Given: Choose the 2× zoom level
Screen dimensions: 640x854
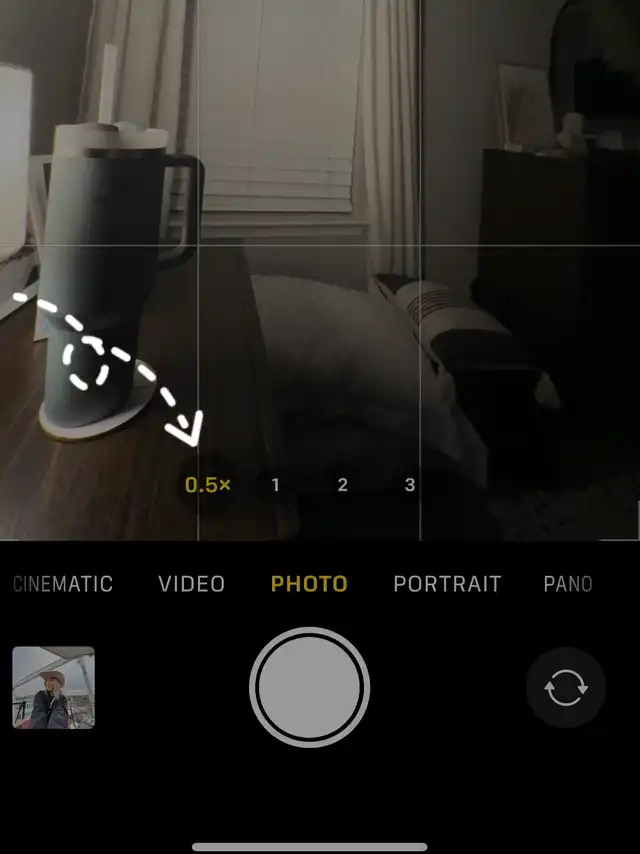Looking at the screenshot, I should click(x=343, y=484).
